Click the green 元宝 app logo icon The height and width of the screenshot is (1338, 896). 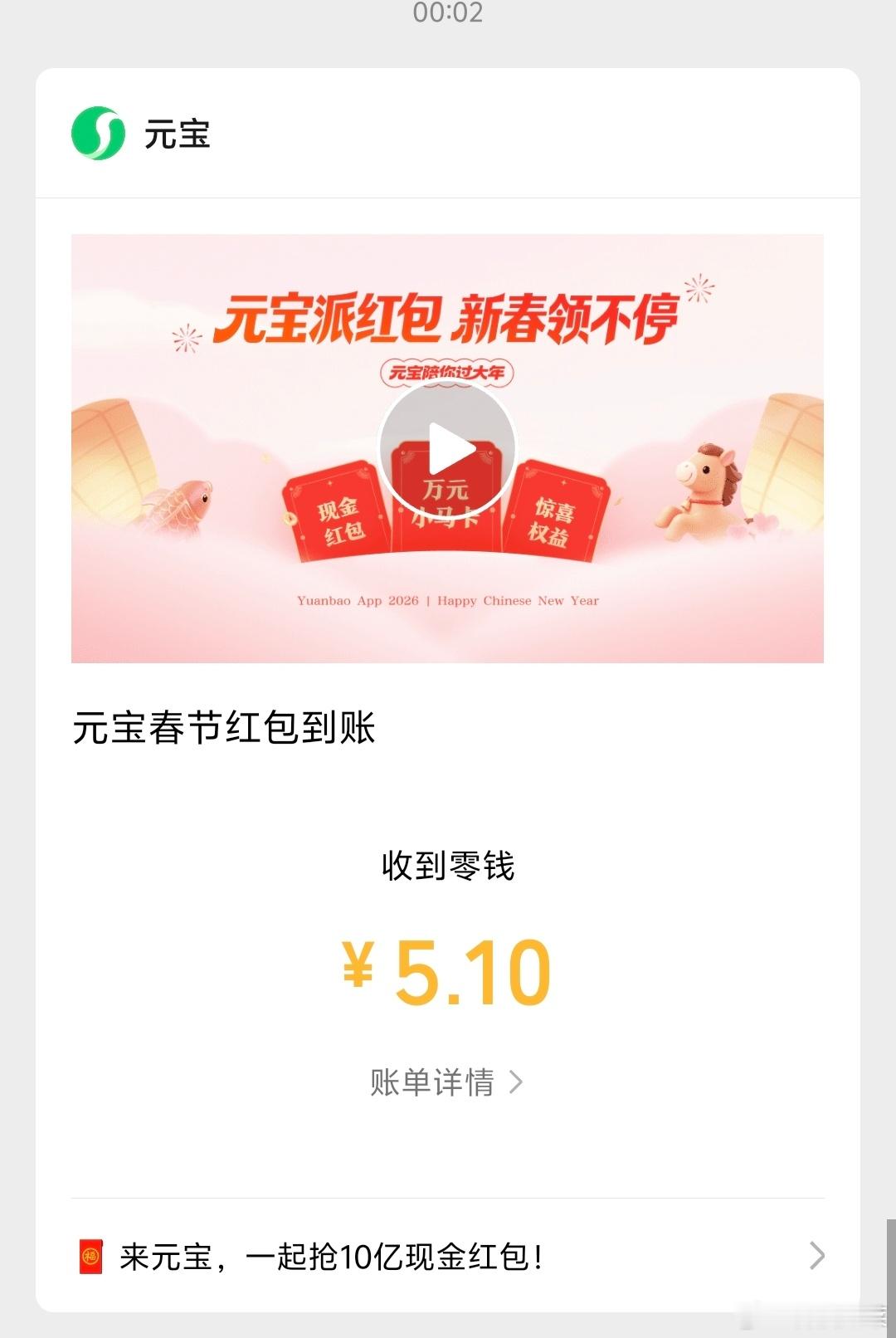click(x=97, y=131)
